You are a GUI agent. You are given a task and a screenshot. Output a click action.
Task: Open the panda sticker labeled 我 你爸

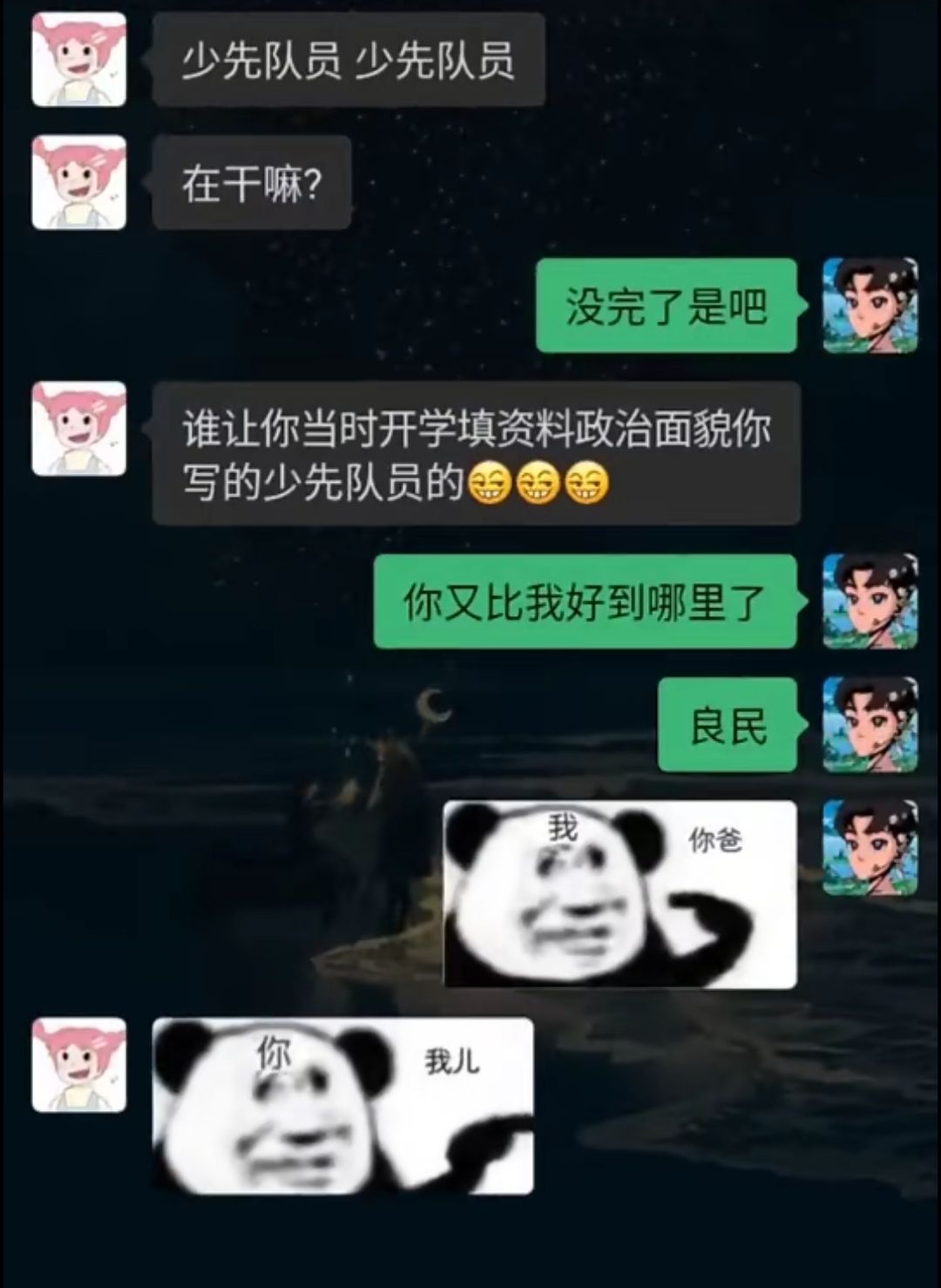[x=619, y=894]
